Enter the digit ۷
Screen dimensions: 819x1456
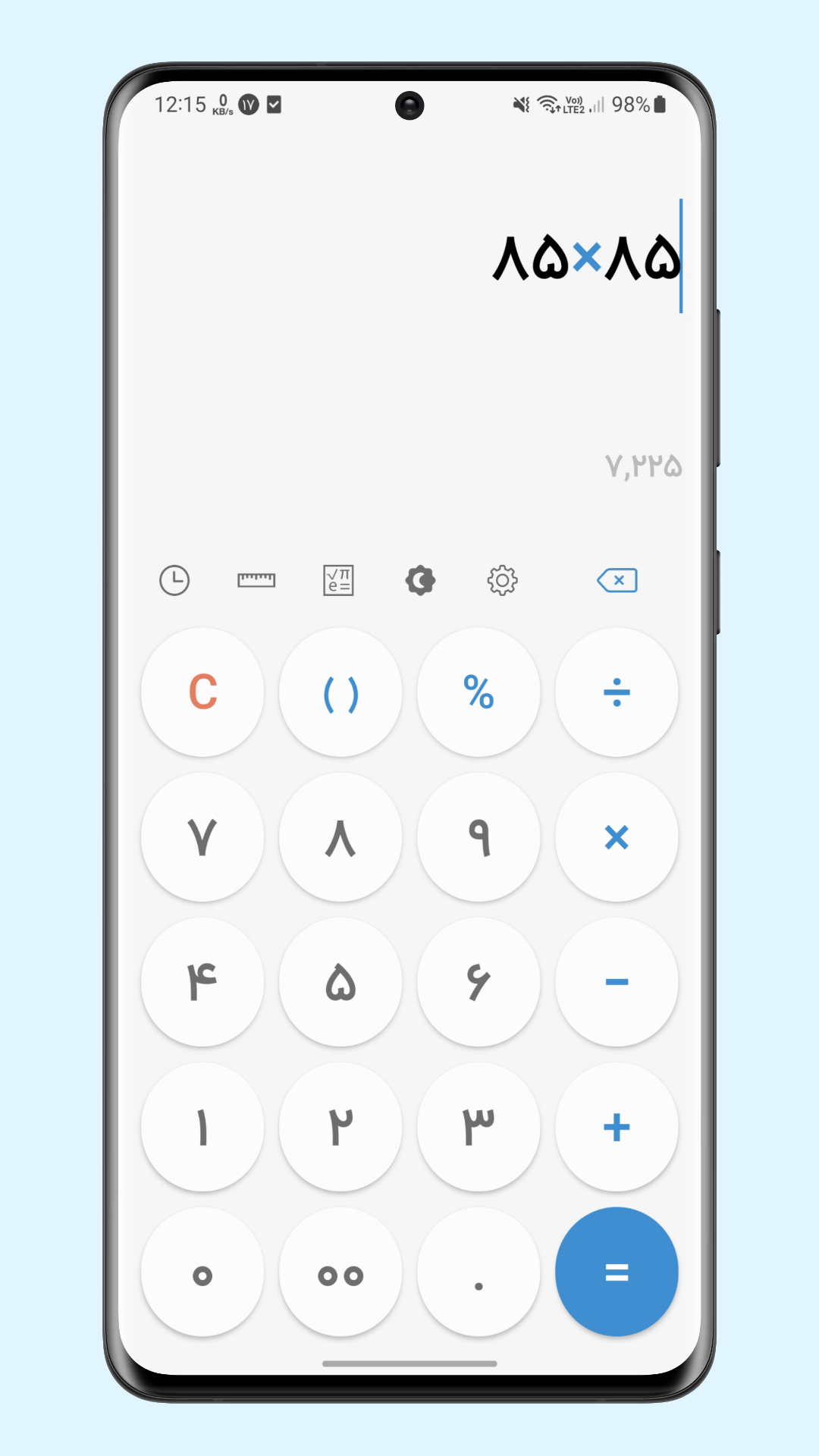(202, 837)
